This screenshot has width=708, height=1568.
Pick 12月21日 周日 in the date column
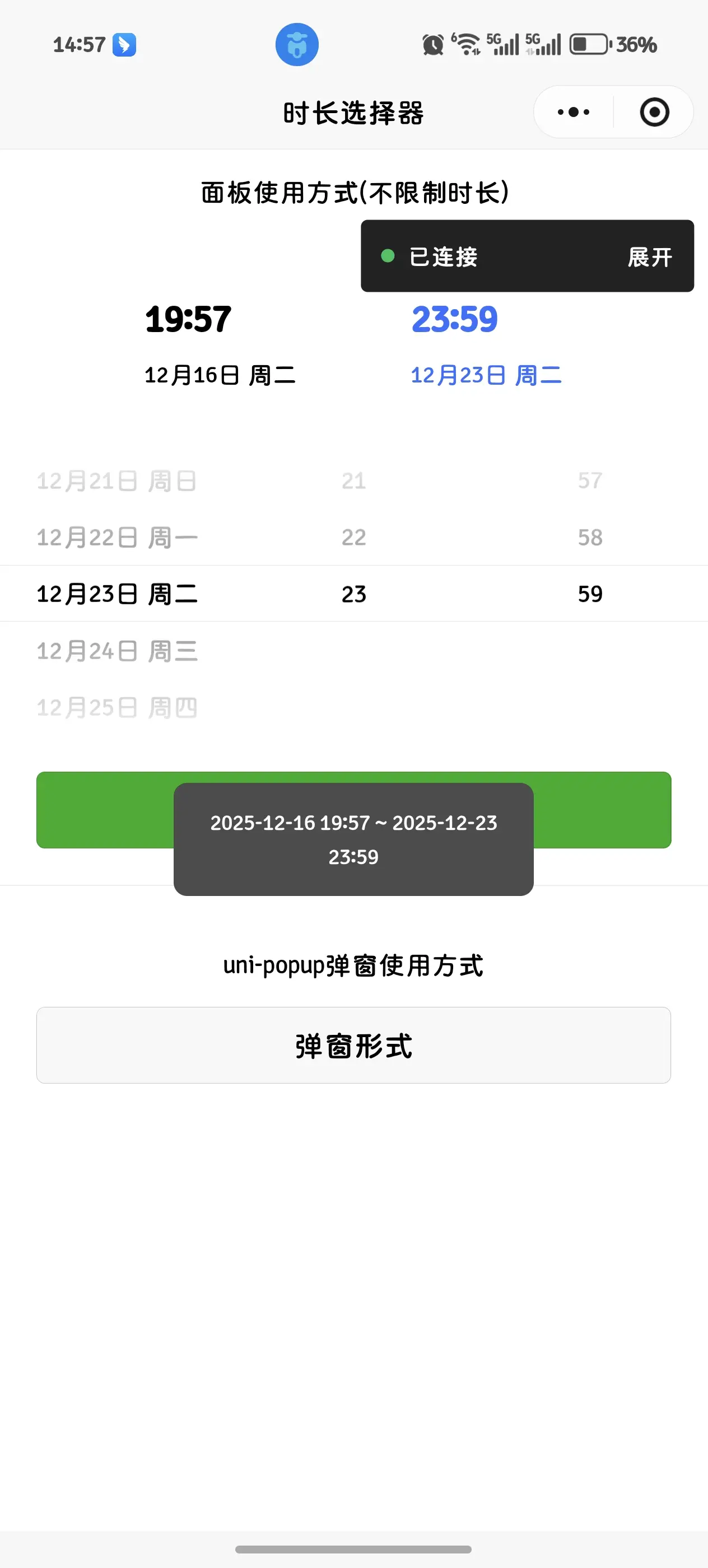[117, 481]
